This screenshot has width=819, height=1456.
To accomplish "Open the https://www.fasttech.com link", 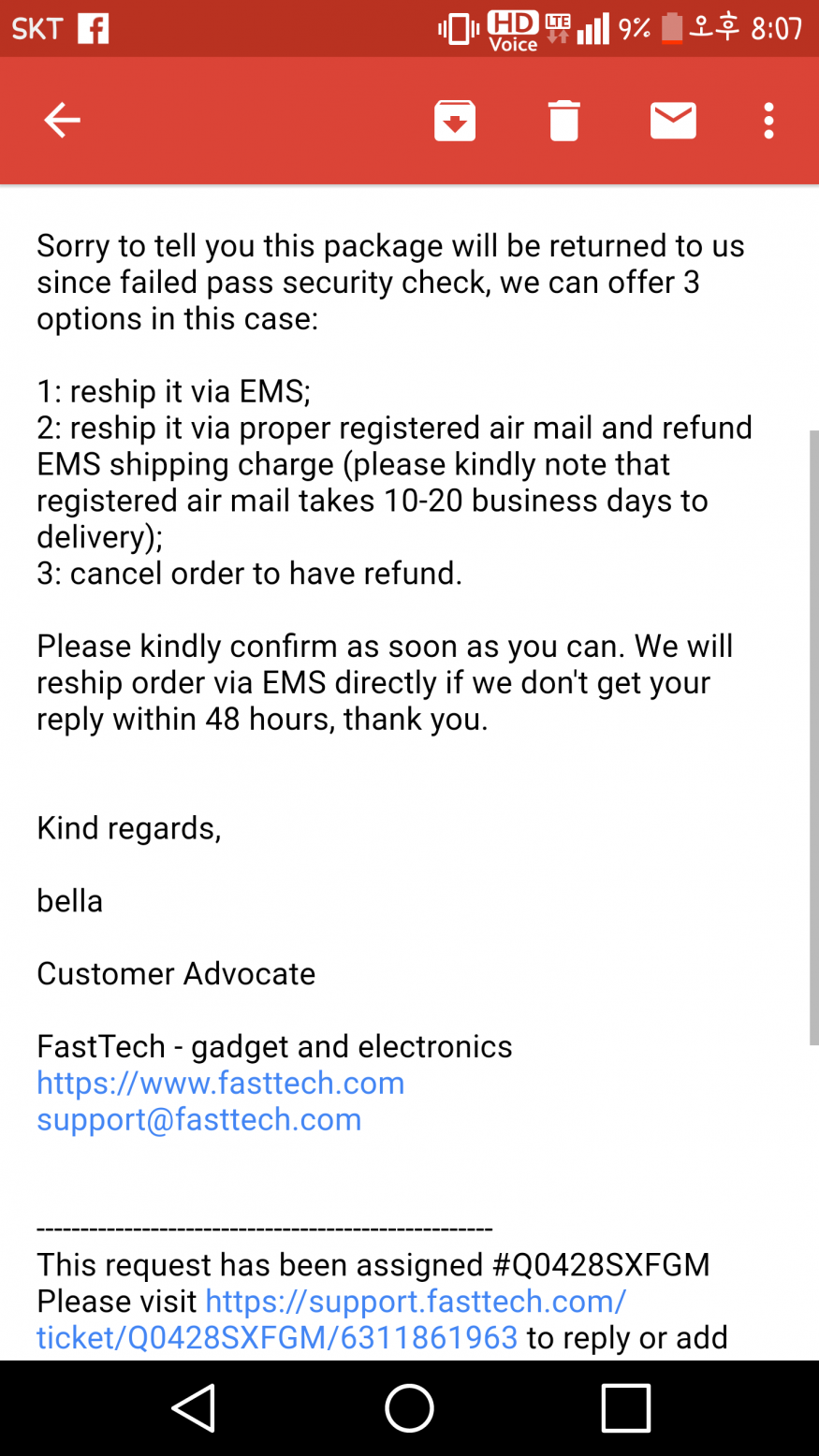I will pyautogui.click(x=221, y=1083).
